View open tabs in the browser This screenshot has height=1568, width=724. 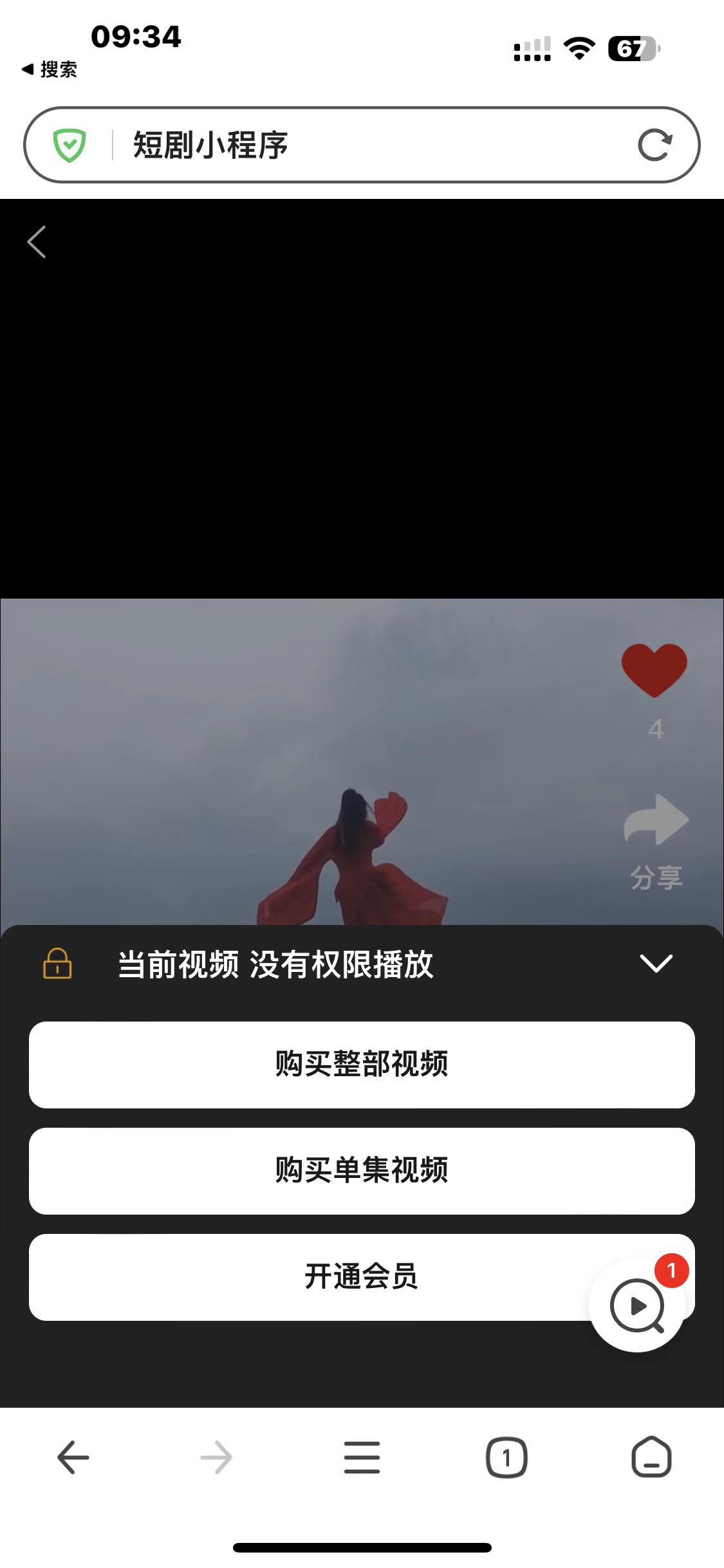[x=506, y=1457]
